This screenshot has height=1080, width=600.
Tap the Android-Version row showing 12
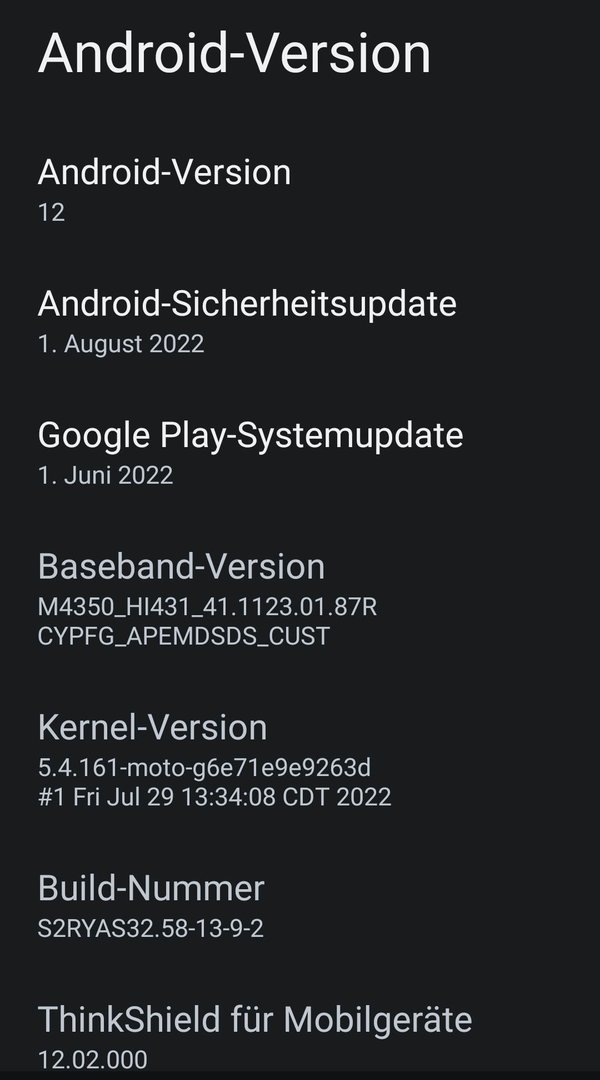tap(165, 189)
